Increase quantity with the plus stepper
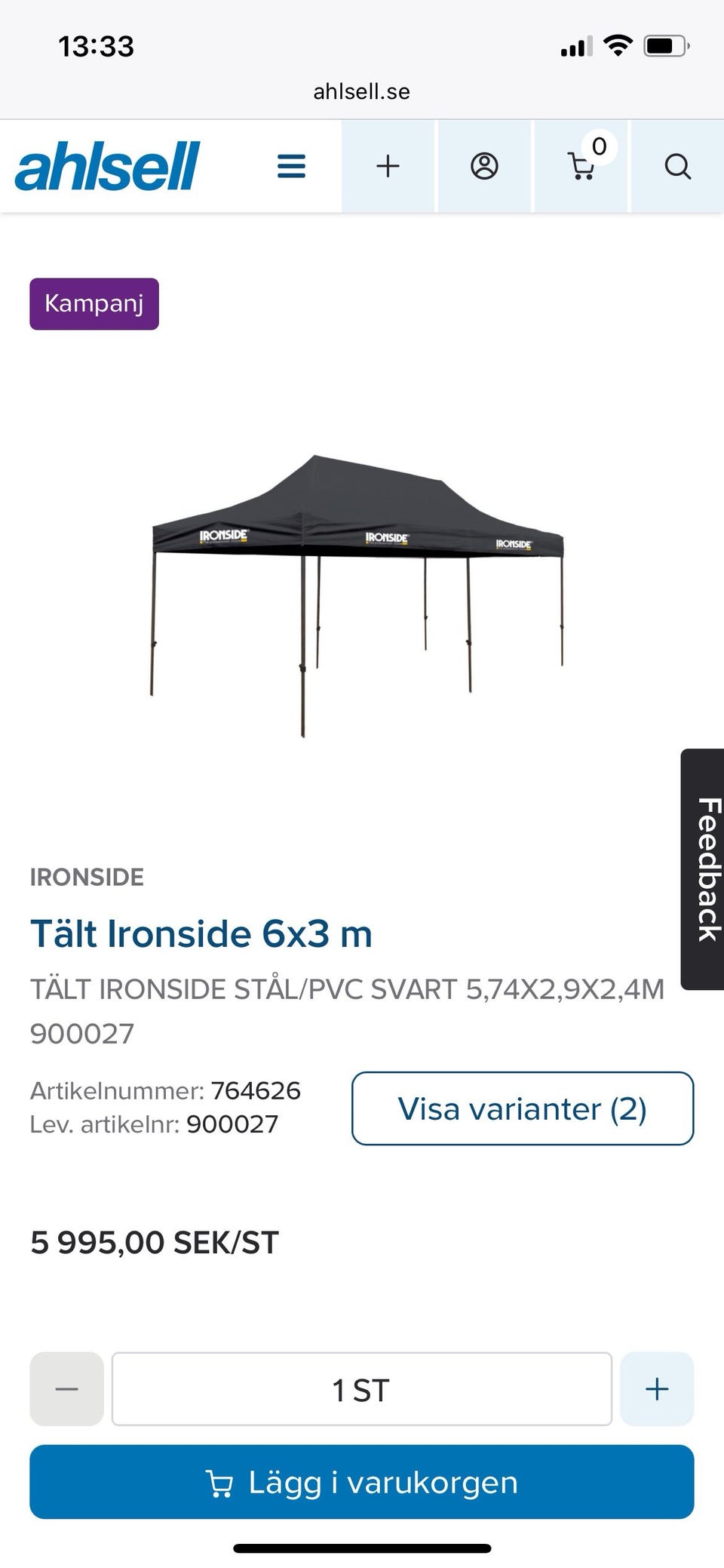This screenshot has height=1568, width=724. point(656,1389)
